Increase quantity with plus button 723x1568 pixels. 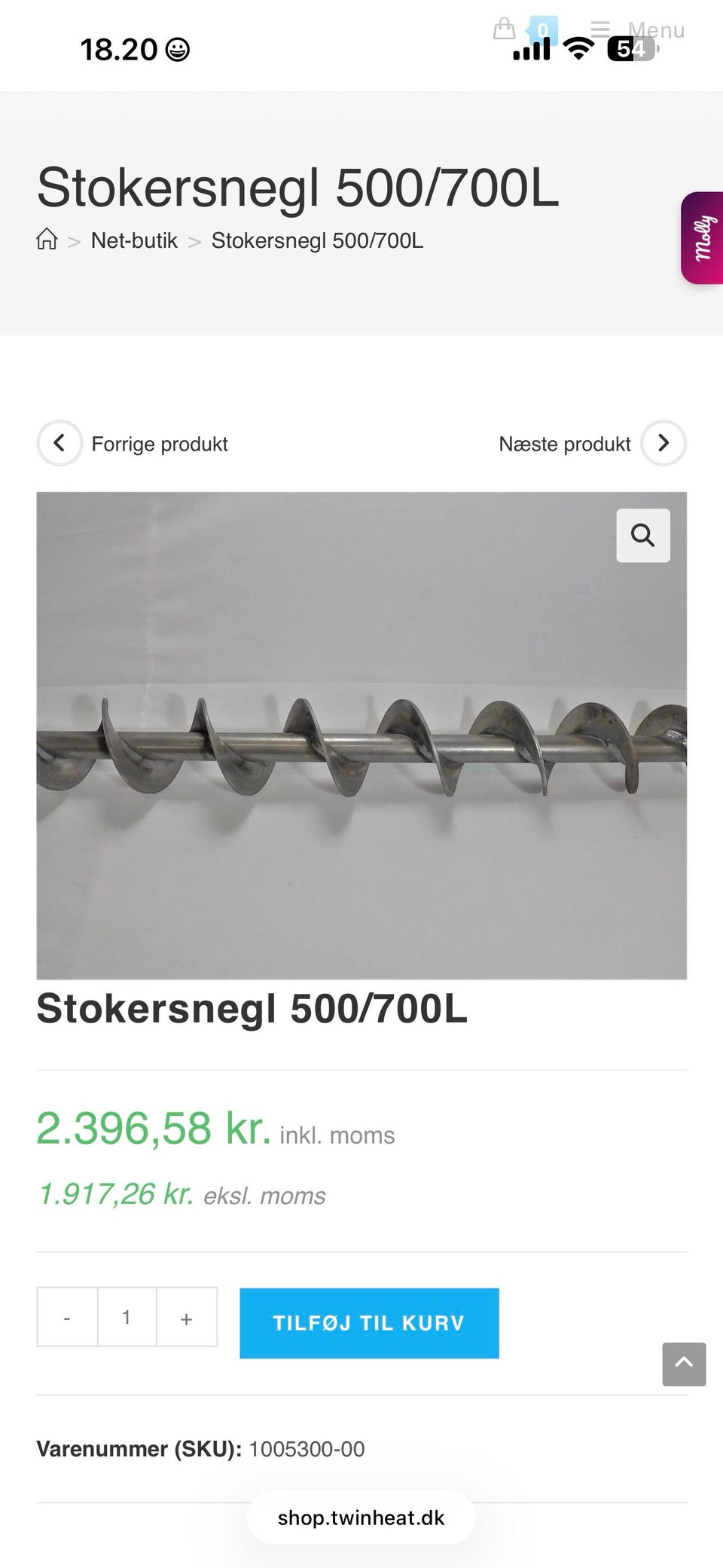[187, 1317]
